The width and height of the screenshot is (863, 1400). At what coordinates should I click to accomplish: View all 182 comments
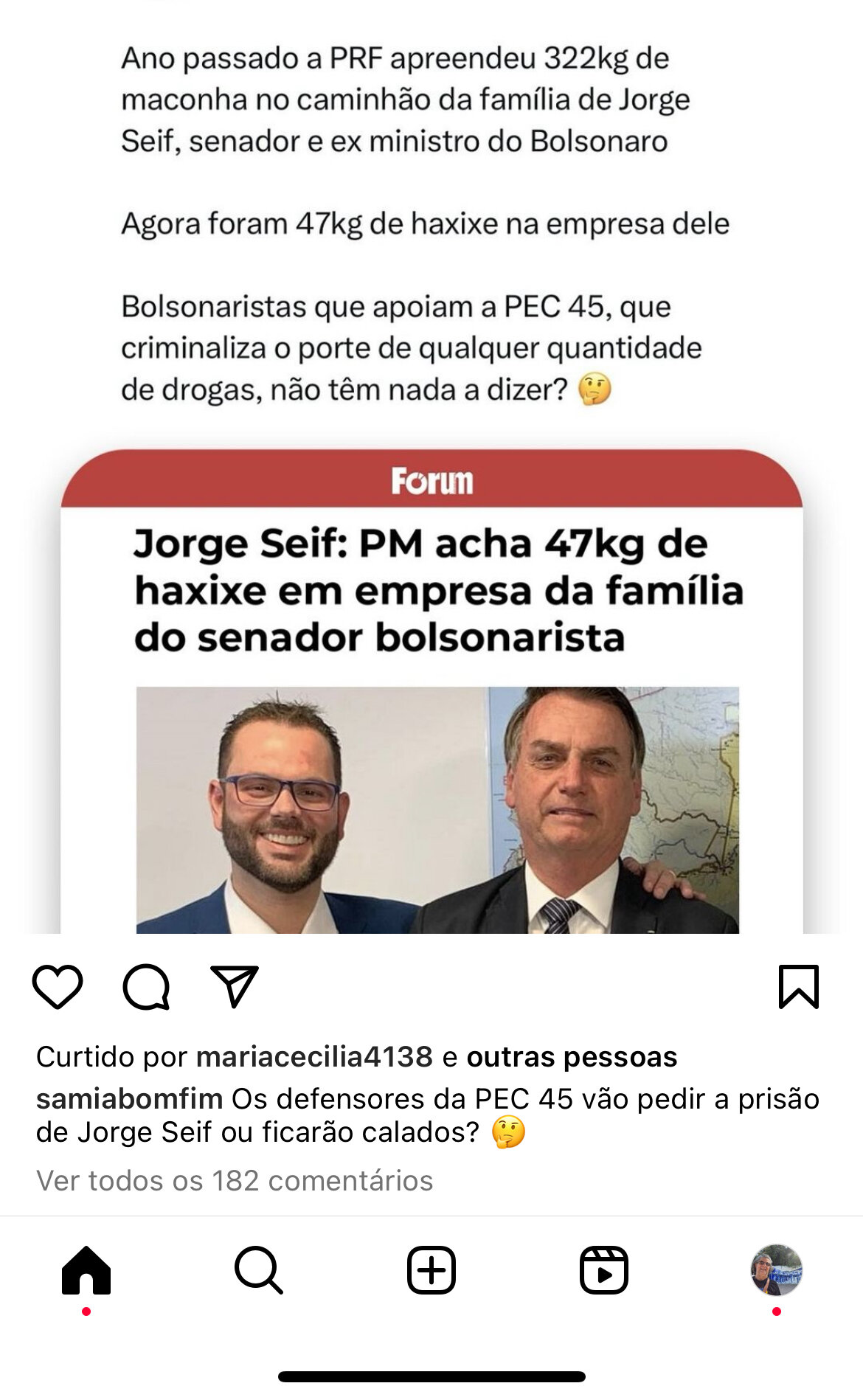pyautogui.click(x=235, y=1181)
